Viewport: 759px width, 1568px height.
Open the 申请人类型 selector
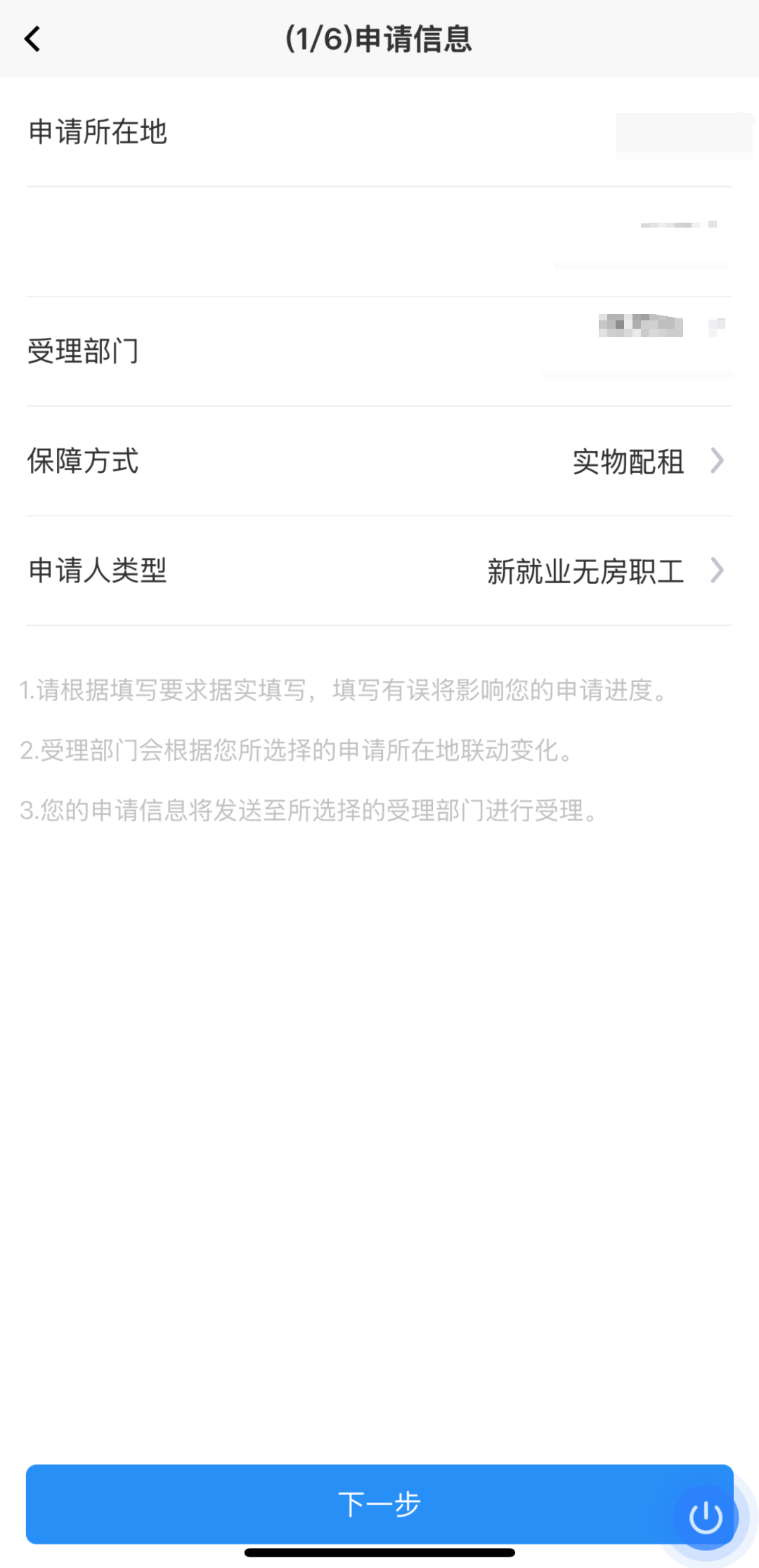pyautogui.click(x=379, y=570)
